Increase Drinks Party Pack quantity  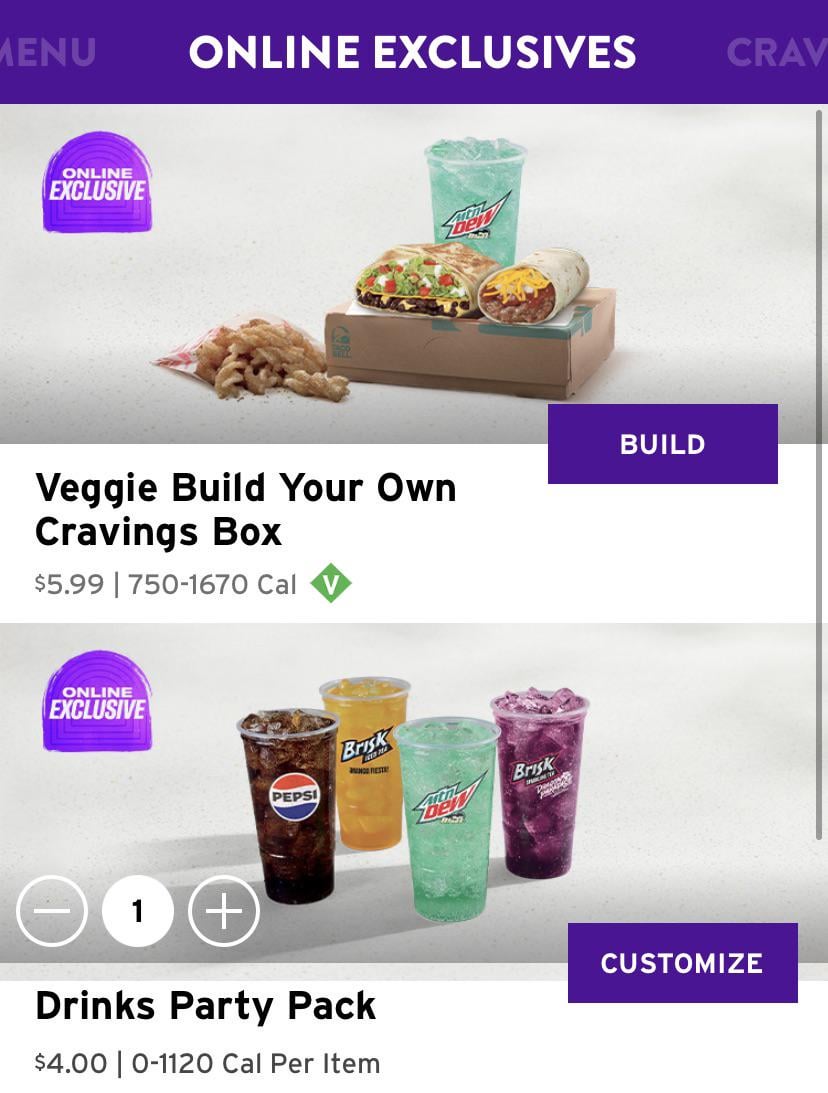tap(223, 911)
